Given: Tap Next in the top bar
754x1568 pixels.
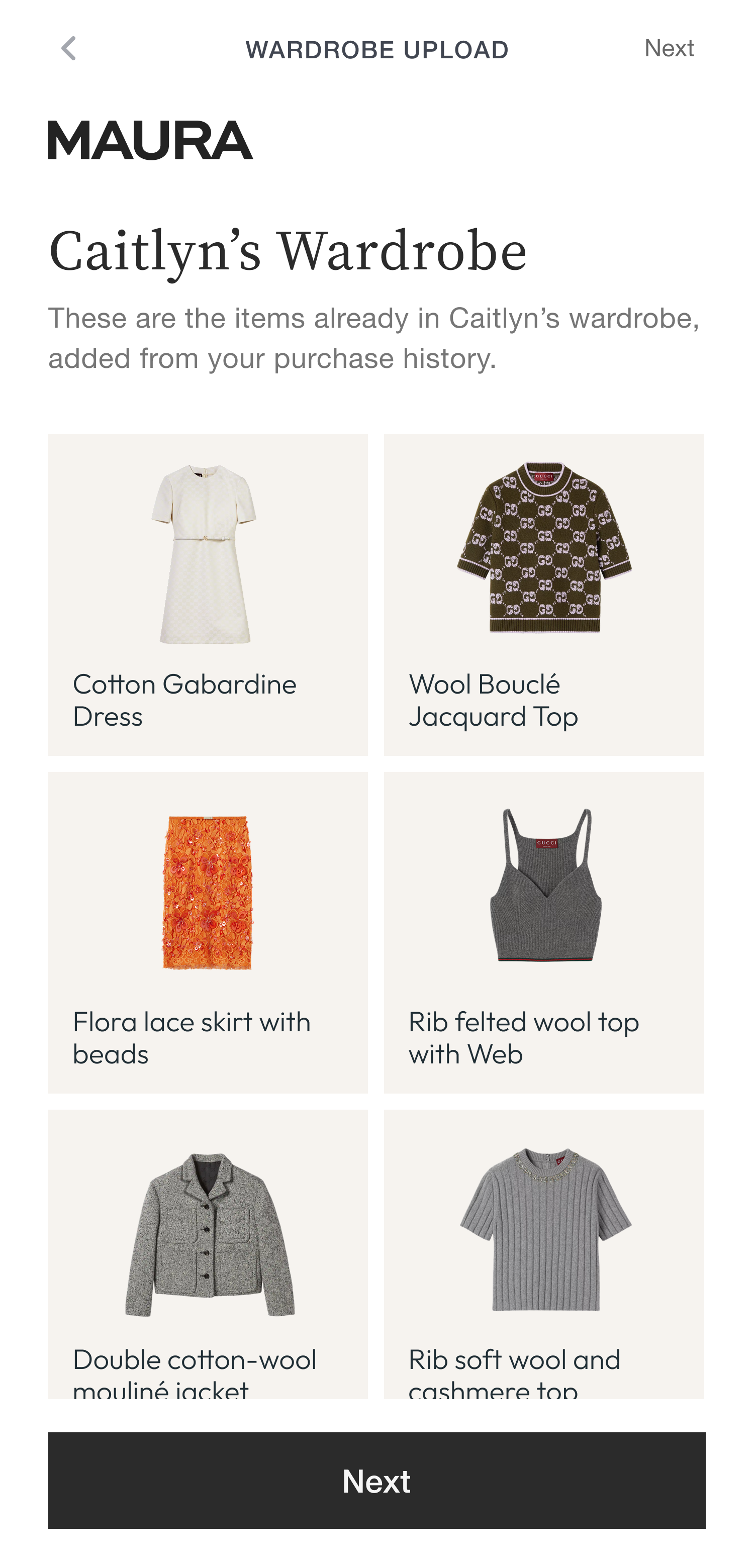Looking at the screenshot, I should click(668, 49).
